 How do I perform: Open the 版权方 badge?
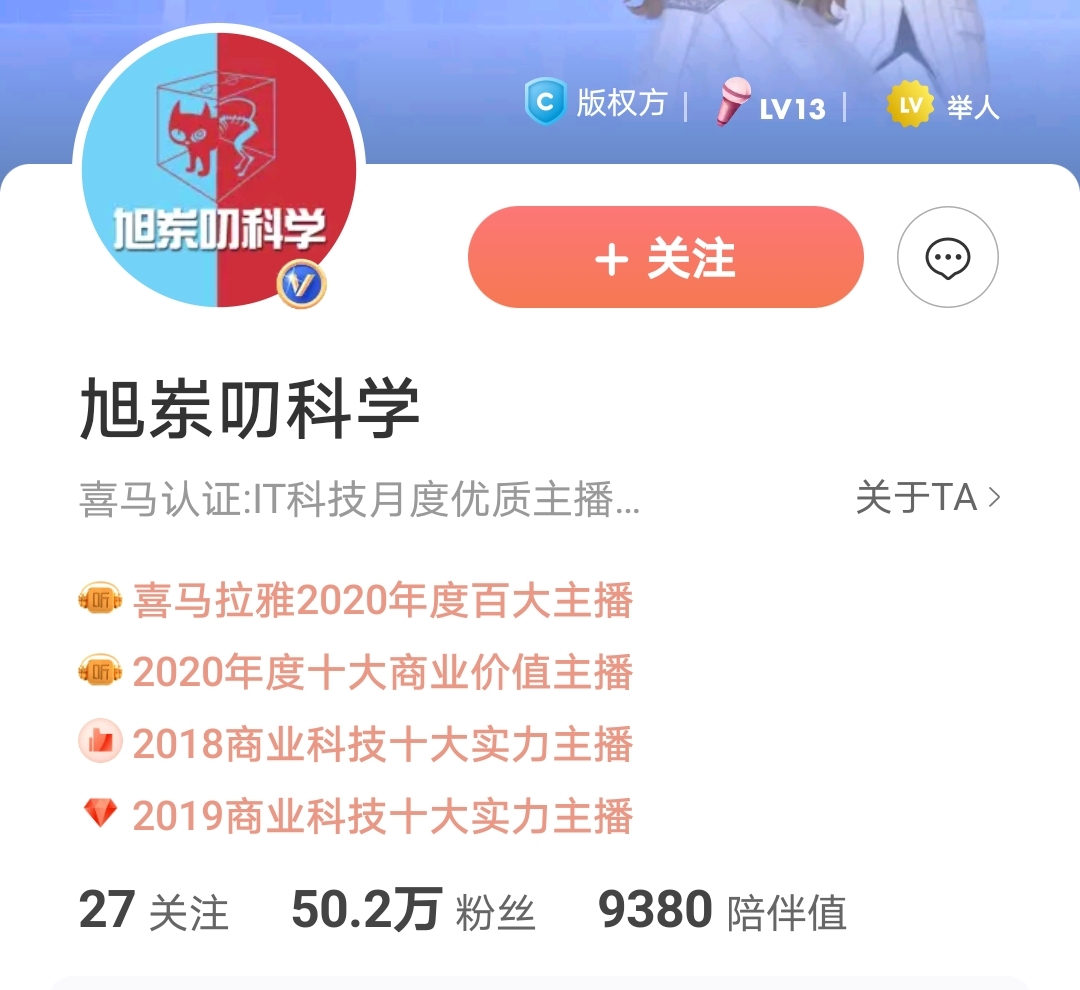point(597,103)
